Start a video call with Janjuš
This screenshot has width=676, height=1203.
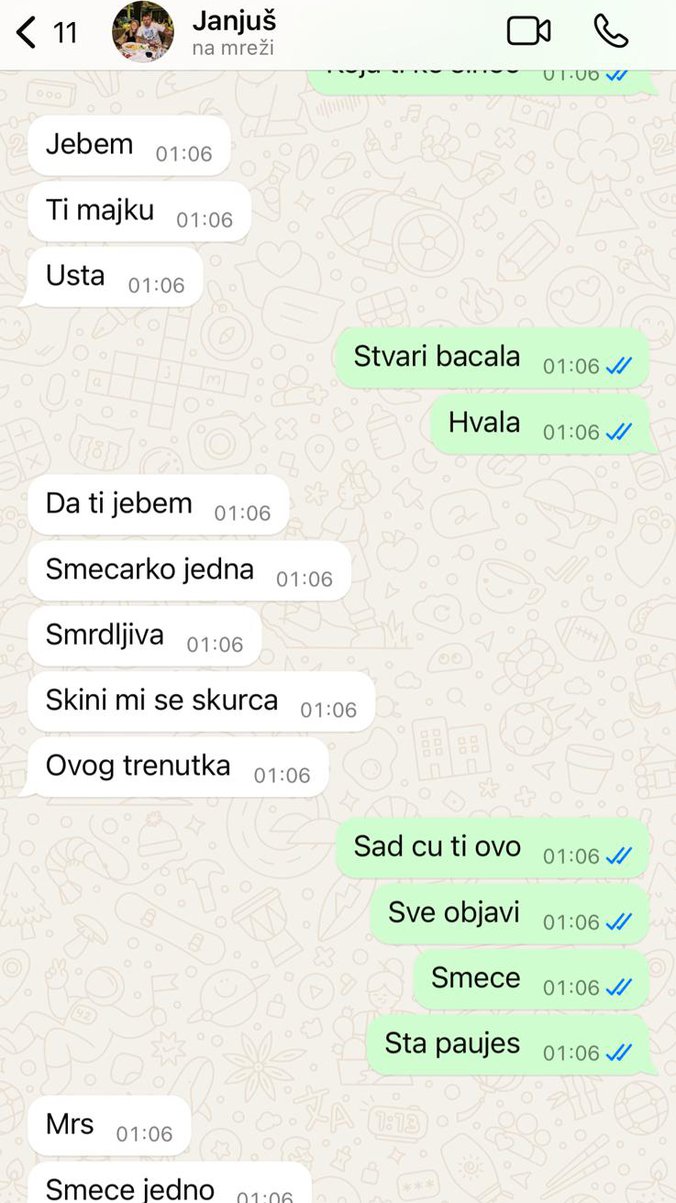coord(529,31)
